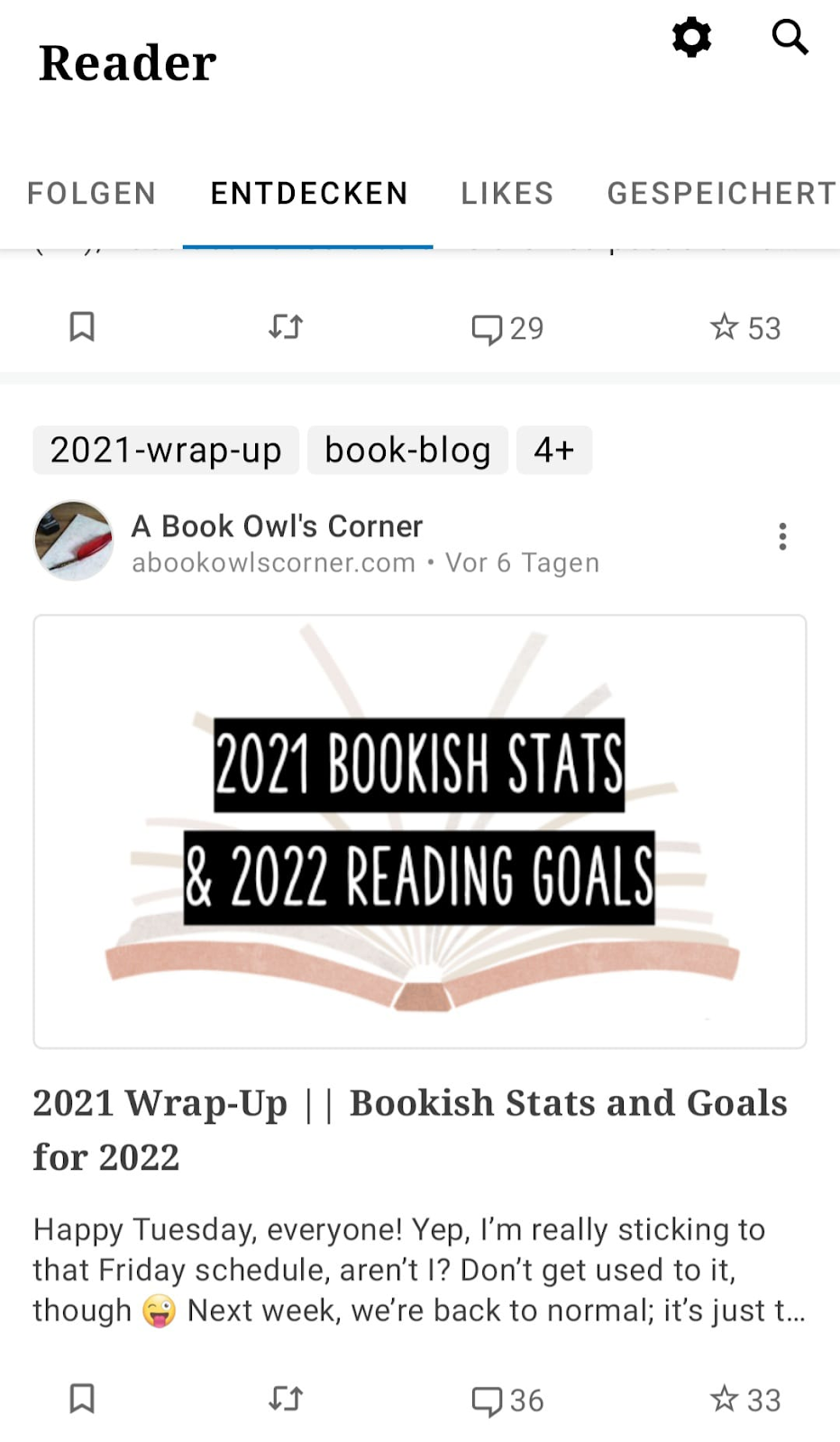Bookmark the 2021 Wrap-Up post
The height and width of the screenshot is (1442, 840).
pyautogui.click(x=82, y=1399)
